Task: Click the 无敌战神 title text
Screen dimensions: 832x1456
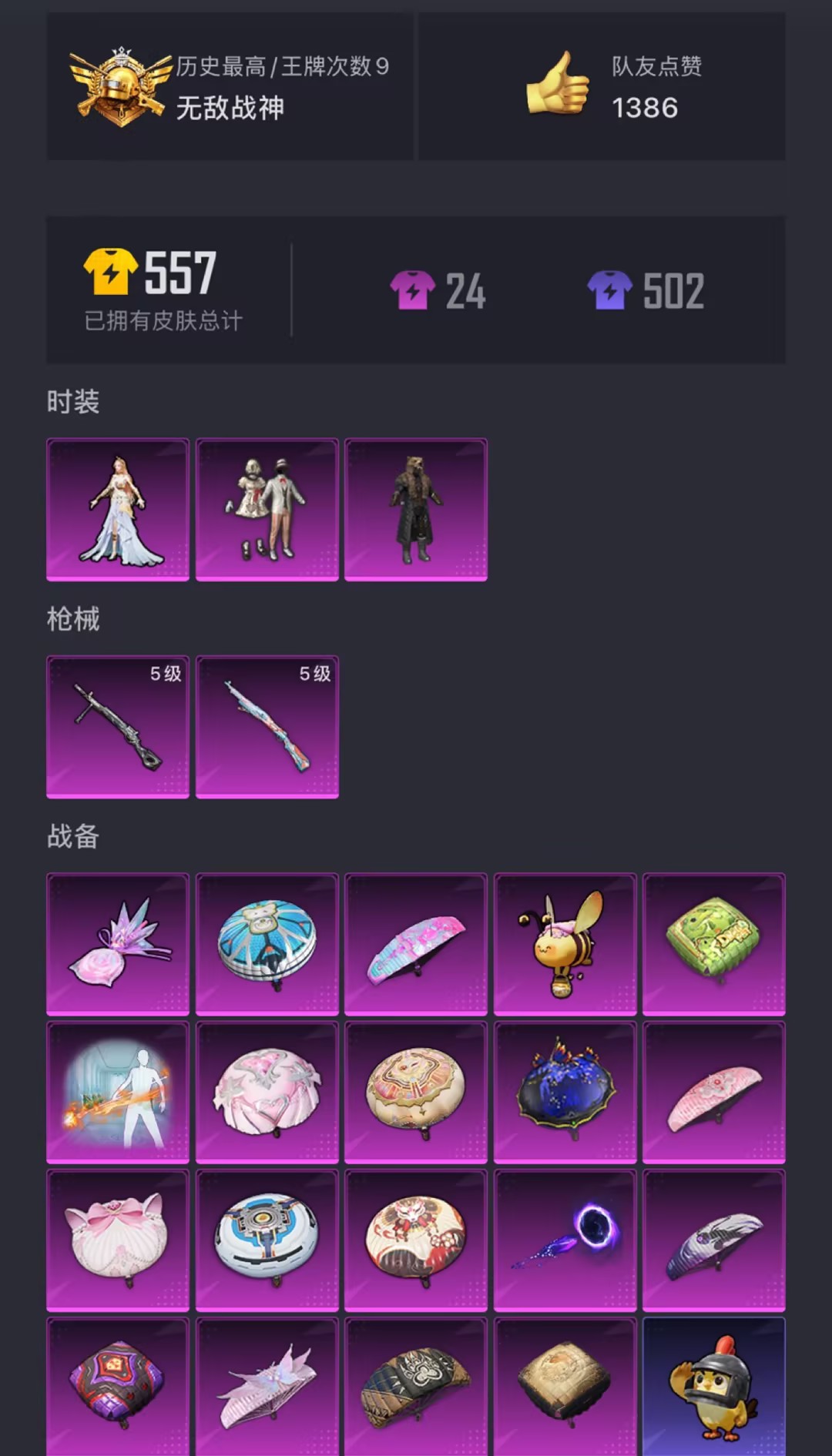Action: (x=230, y=109)
